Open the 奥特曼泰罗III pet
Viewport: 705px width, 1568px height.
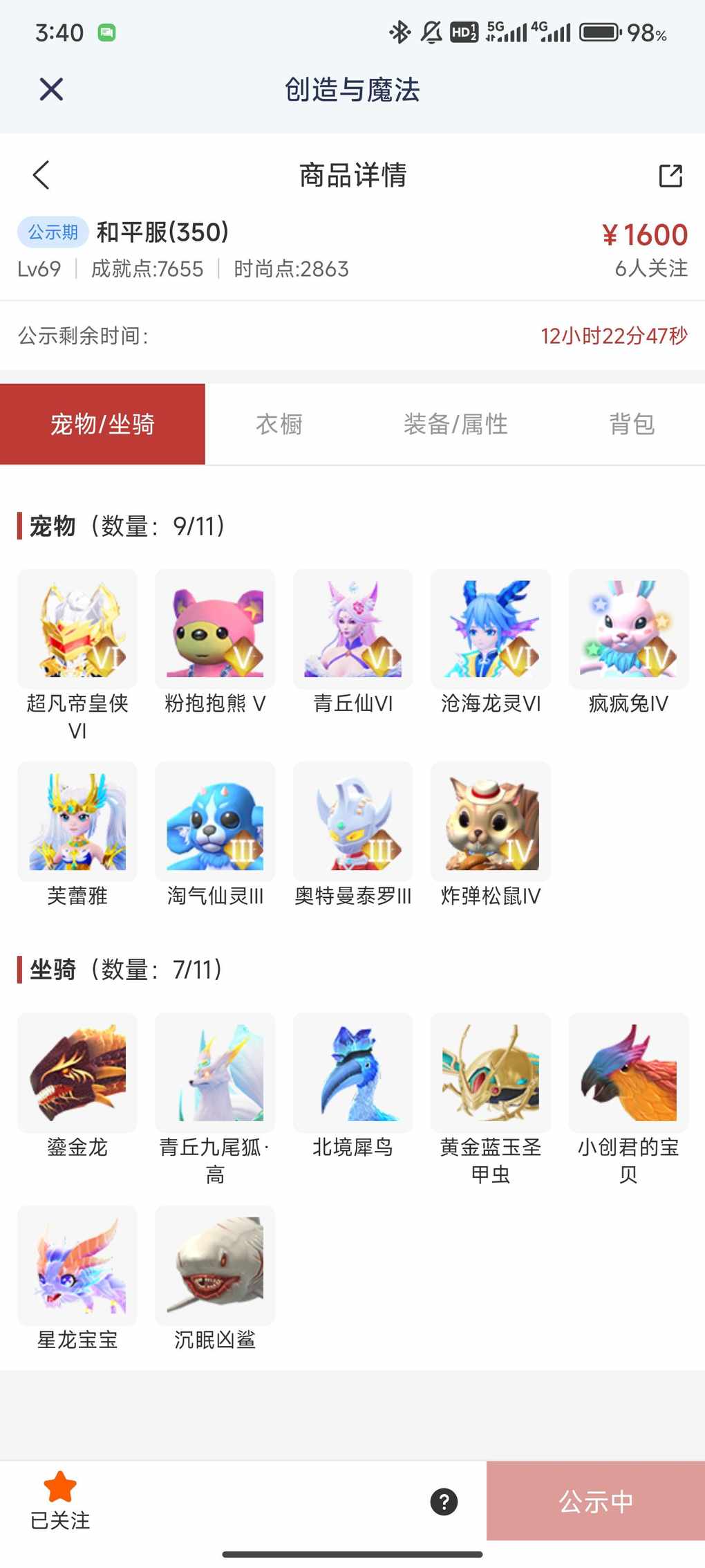coord(352,822)
